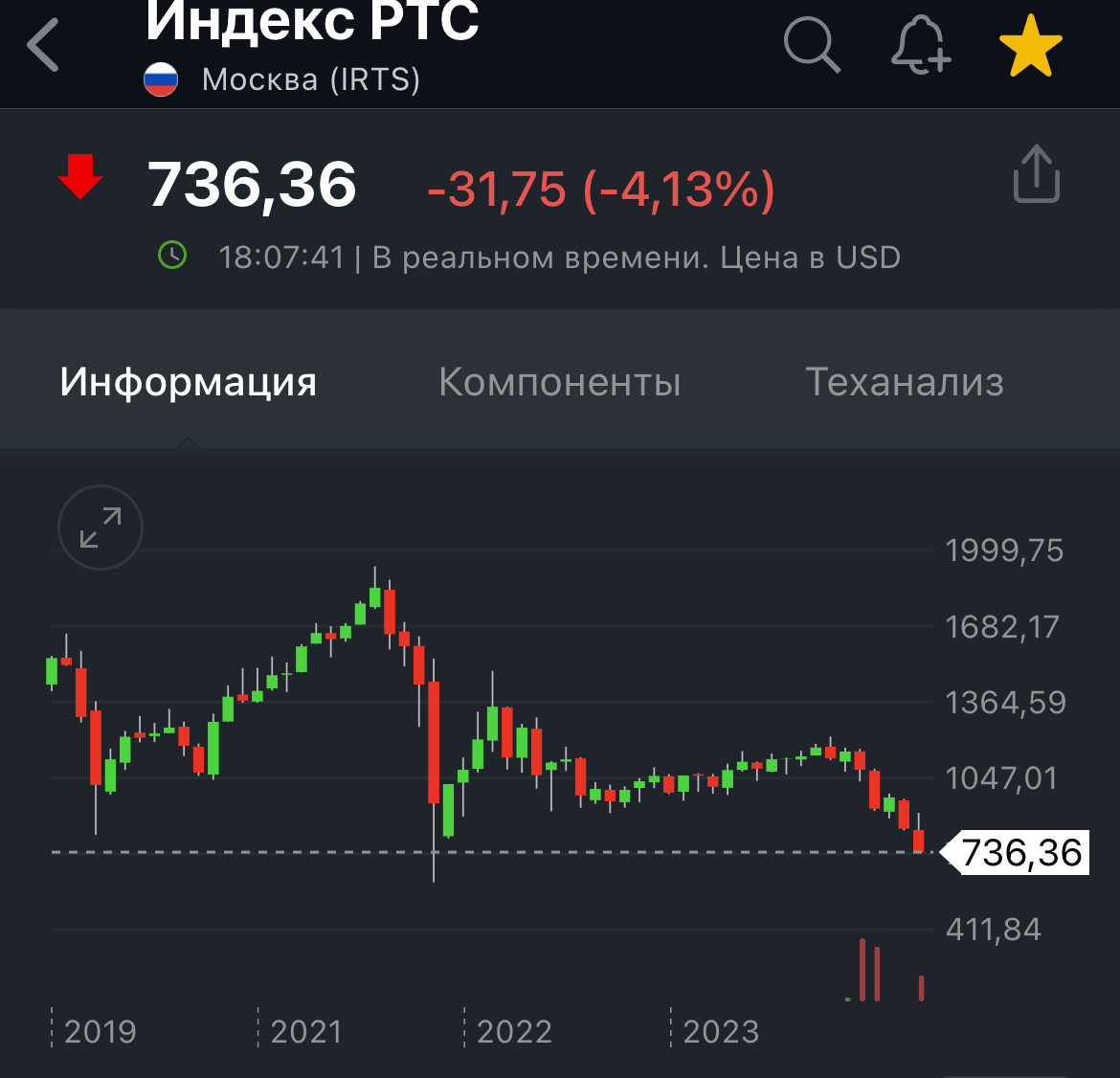1120x1078 pixels.
Task: Create a price alert with the bell
Action: tap(920, 45)
